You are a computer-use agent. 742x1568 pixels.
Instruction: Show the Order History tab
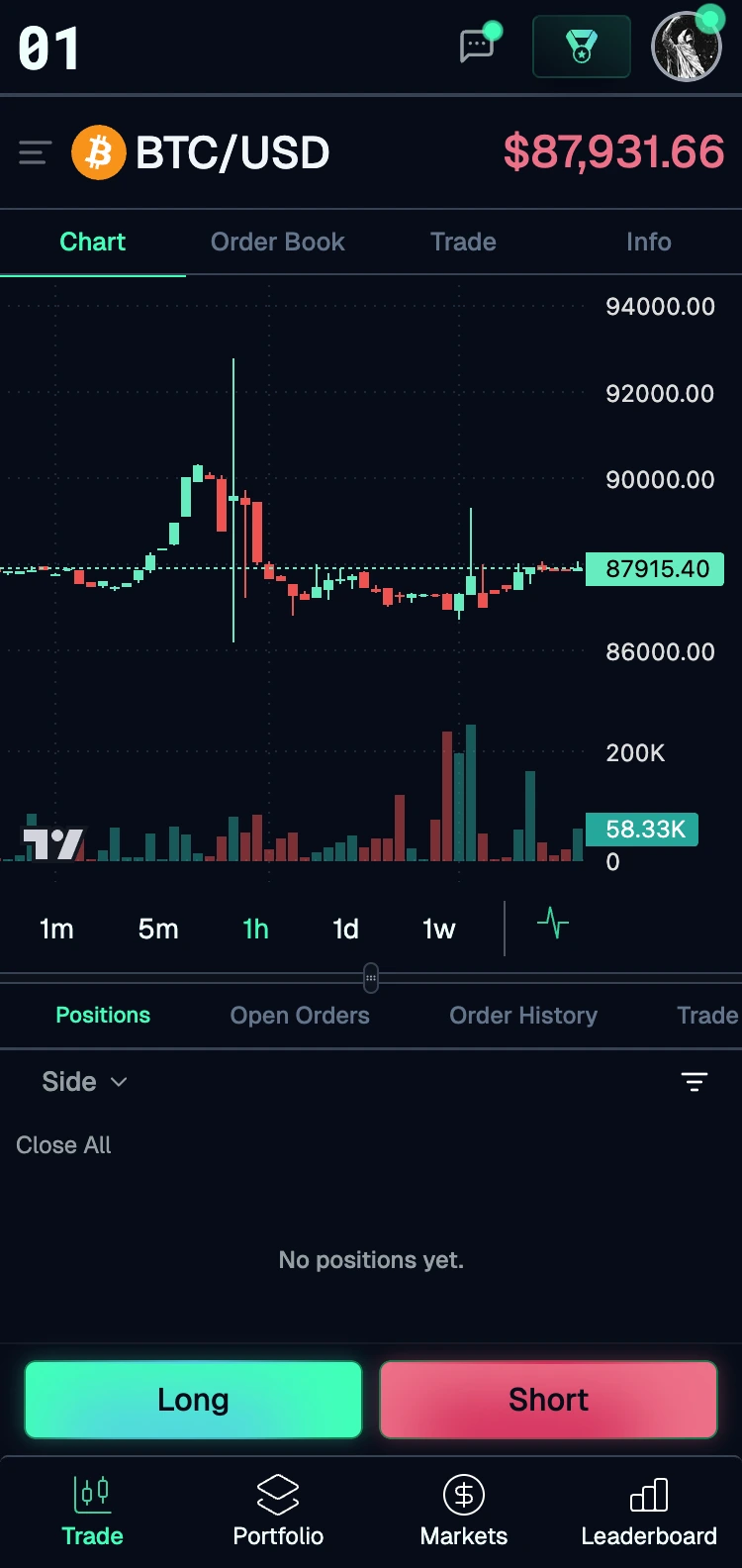(x=523, y=1015)
